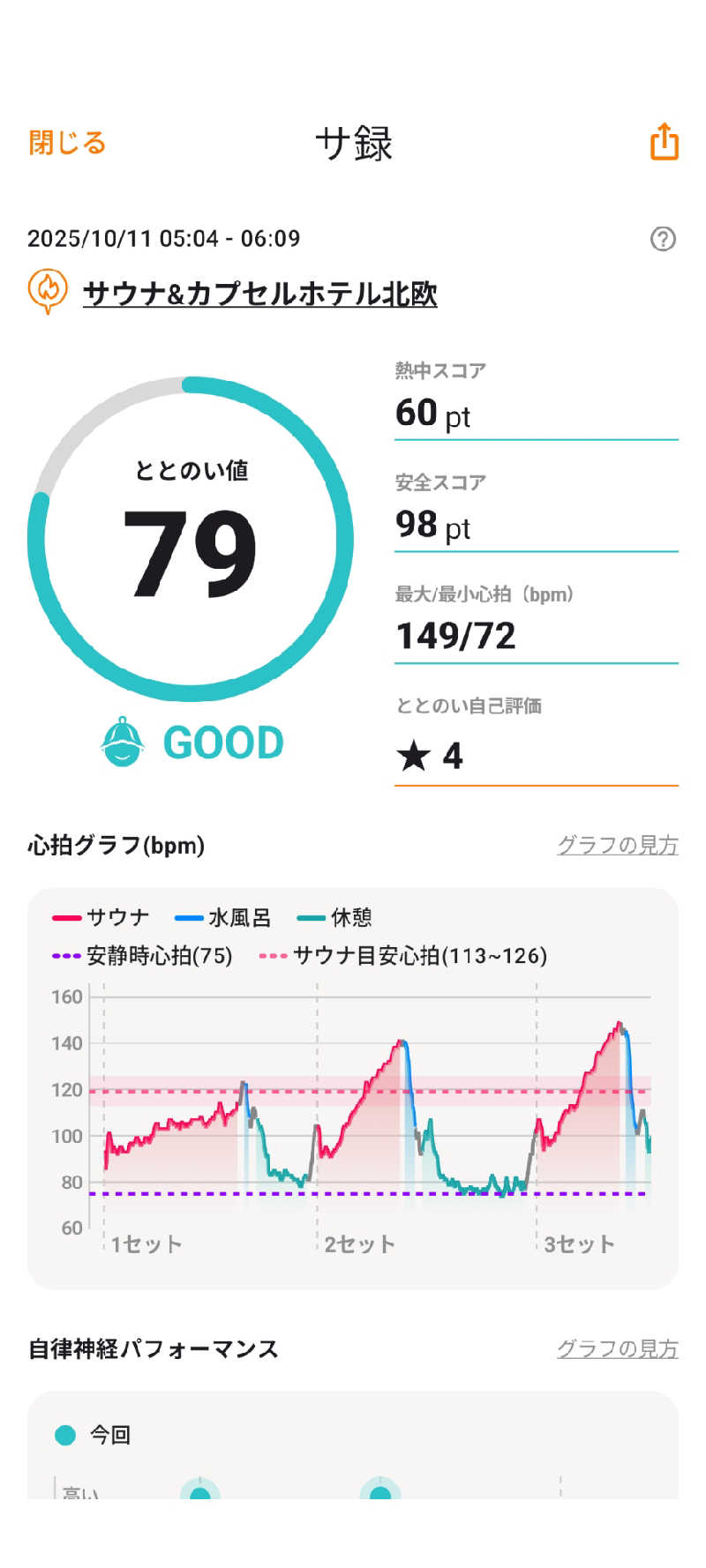Share this sauna record
This screenshot has height=1568, width=706.
[664, 142]
